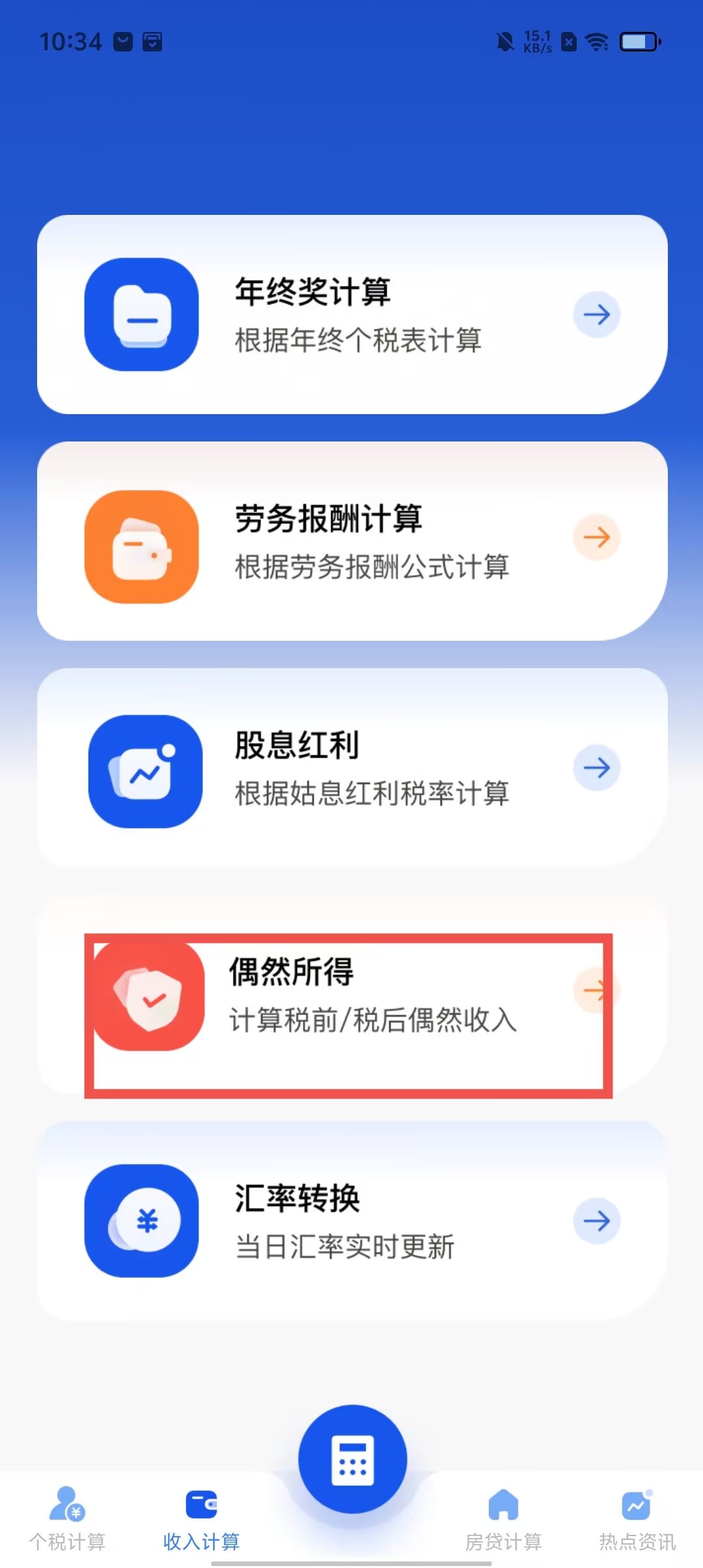Open 汇率转换 card

[x=352, y=1221]
